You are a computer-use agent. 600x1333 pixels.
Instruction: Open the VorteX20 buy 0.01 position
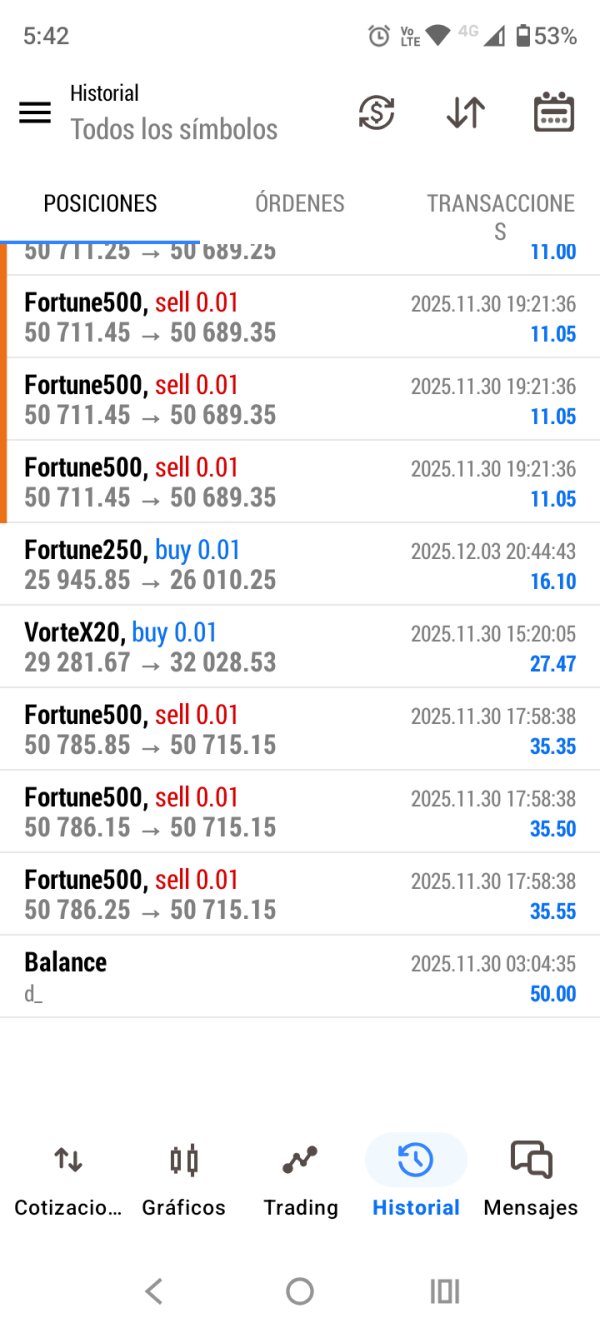click(x=300, y=647)
